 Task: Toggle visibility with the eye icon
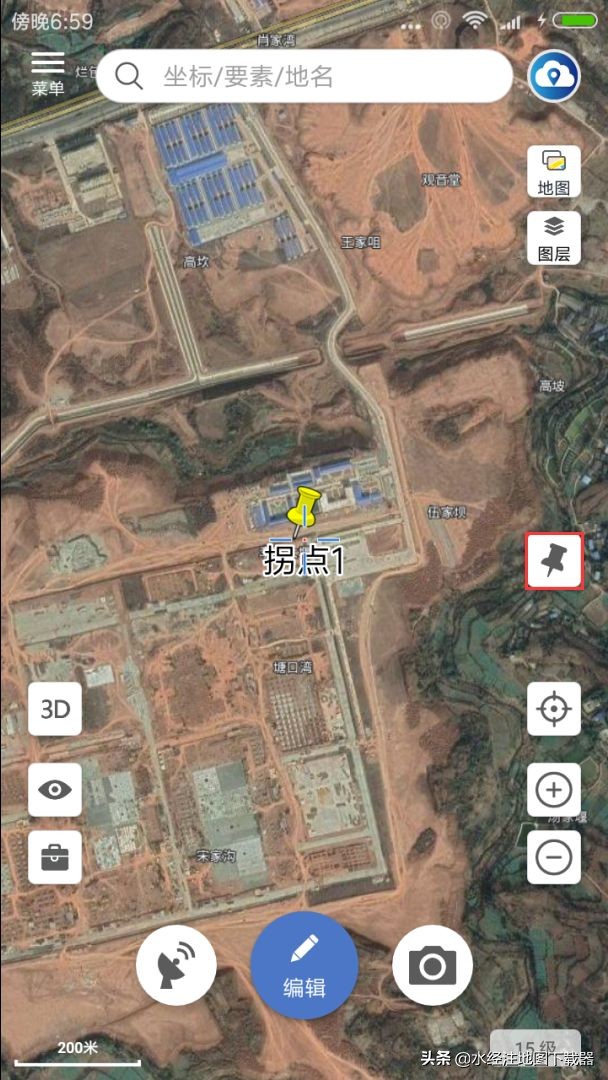pos(55,790)
